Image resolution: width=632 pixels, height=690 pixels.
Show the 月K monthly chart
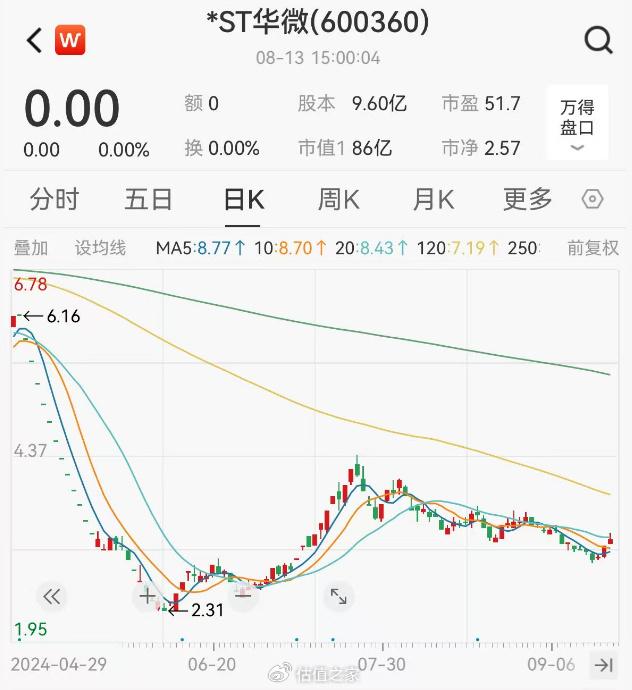click(x=433, y=200)
